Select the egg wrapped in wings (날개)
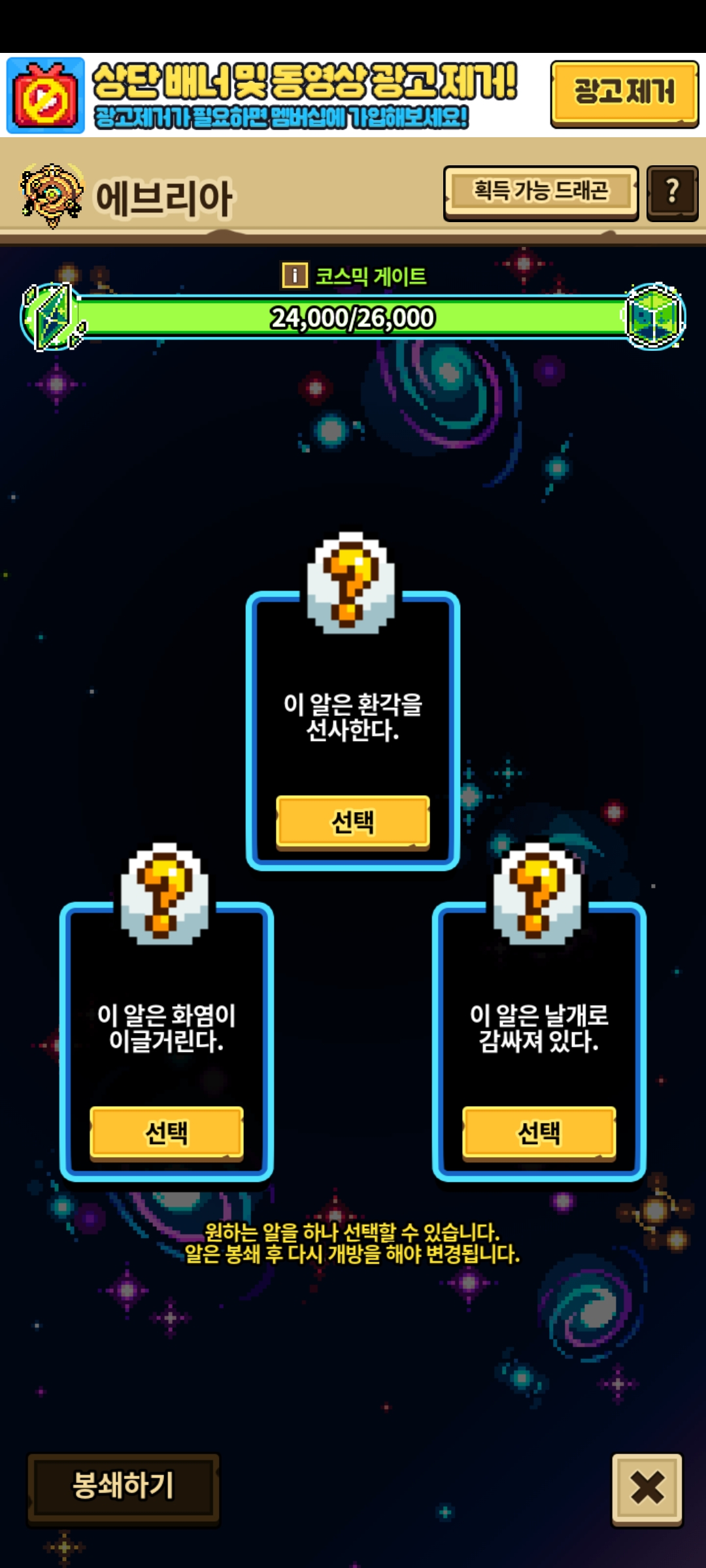The image size is (706, 1568). 539,1132
